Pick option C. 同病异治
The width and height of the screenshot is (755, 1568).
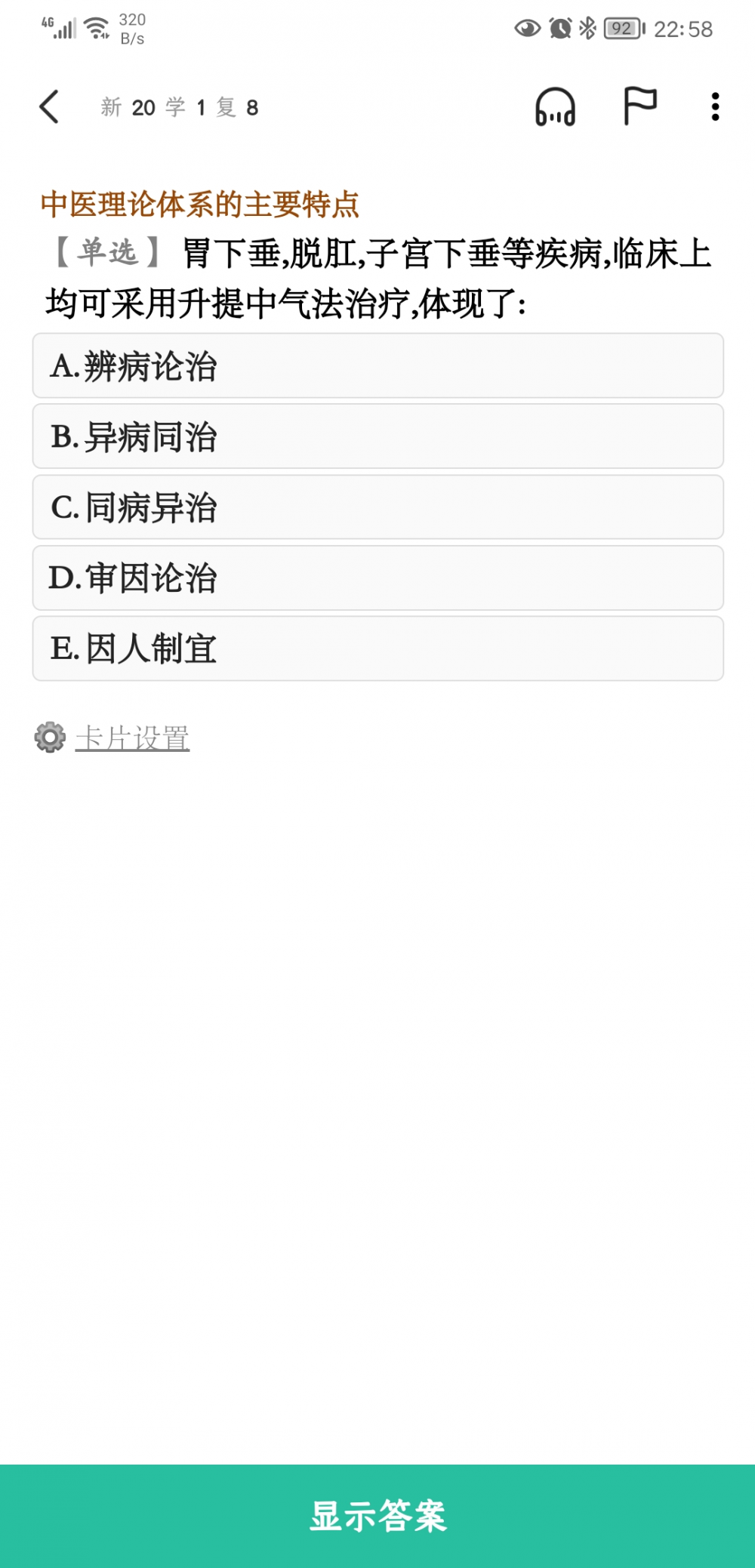(377, 507)
